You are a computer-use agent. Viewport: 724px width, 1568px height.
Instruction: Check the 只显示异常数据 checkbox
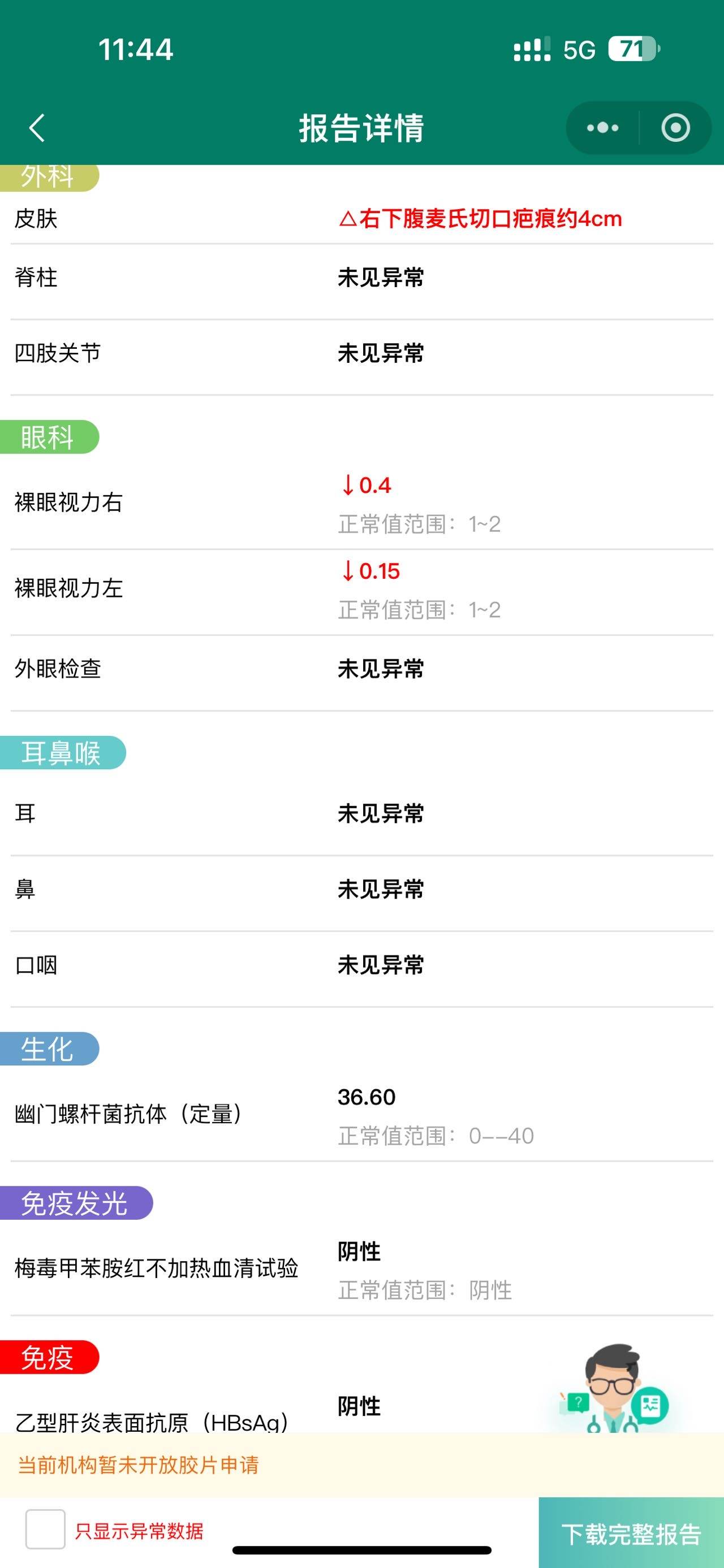(x=45, y=1529)
